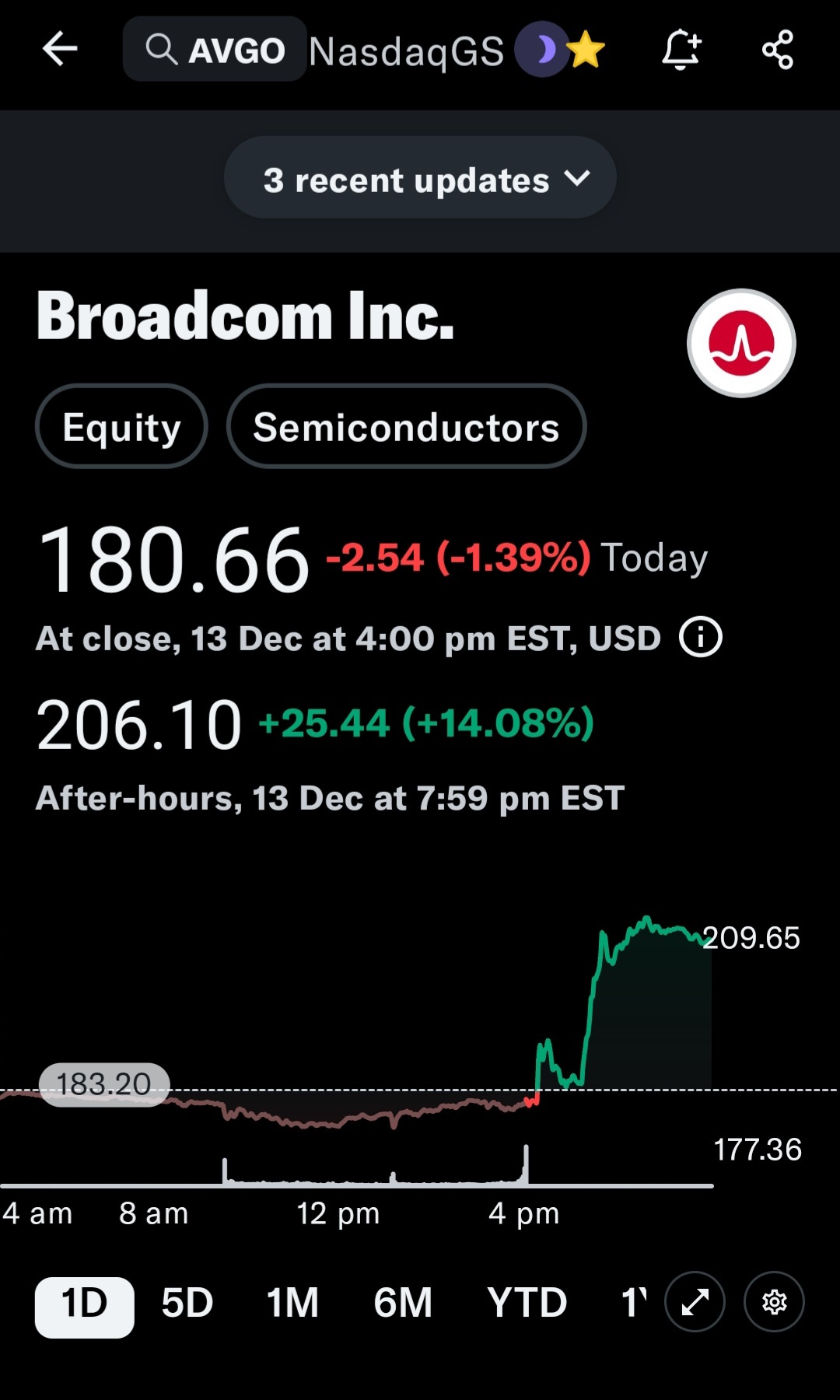This screenshot has width=840, height=1400.
Task: Switch chart range to 1M
Action: (292, 1303)
